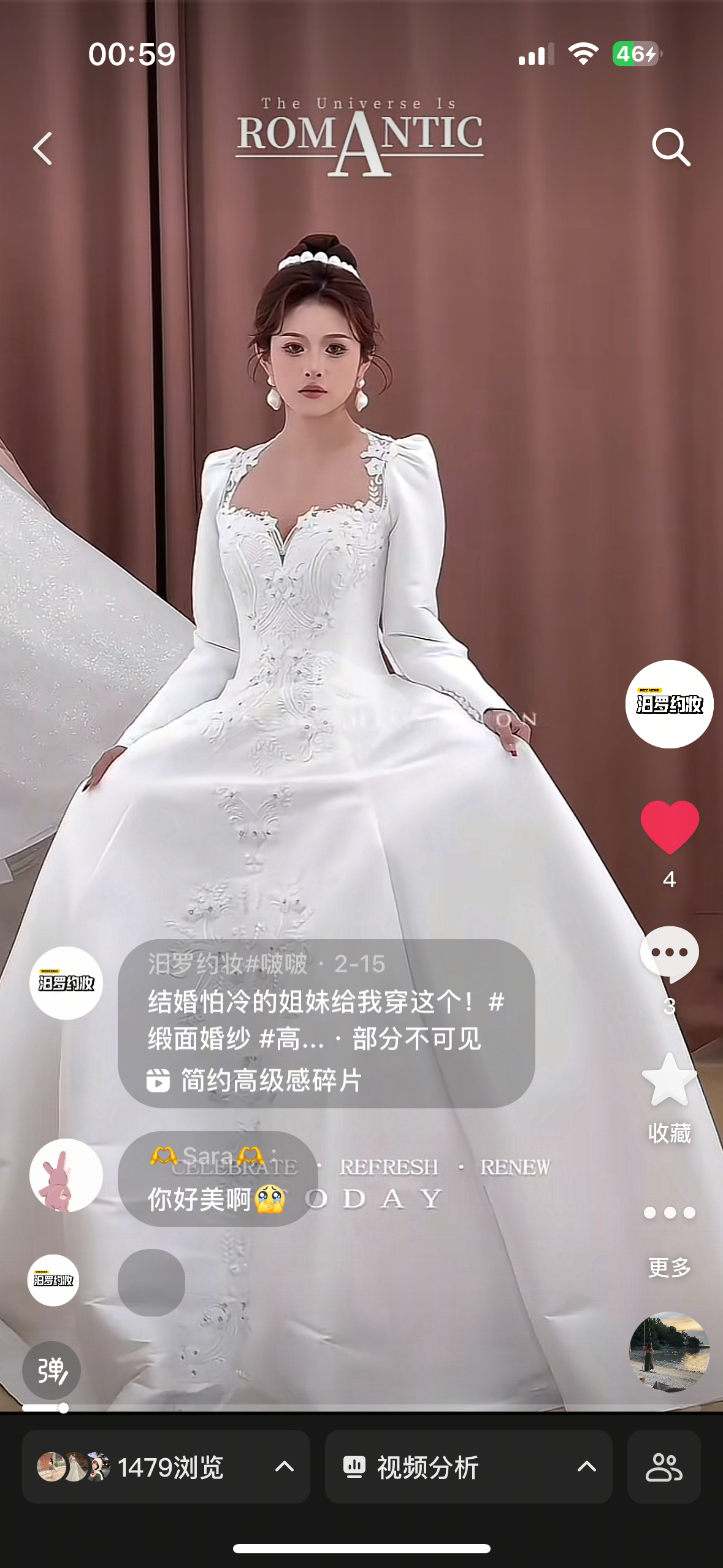Open the comments bubble icon

669,954
